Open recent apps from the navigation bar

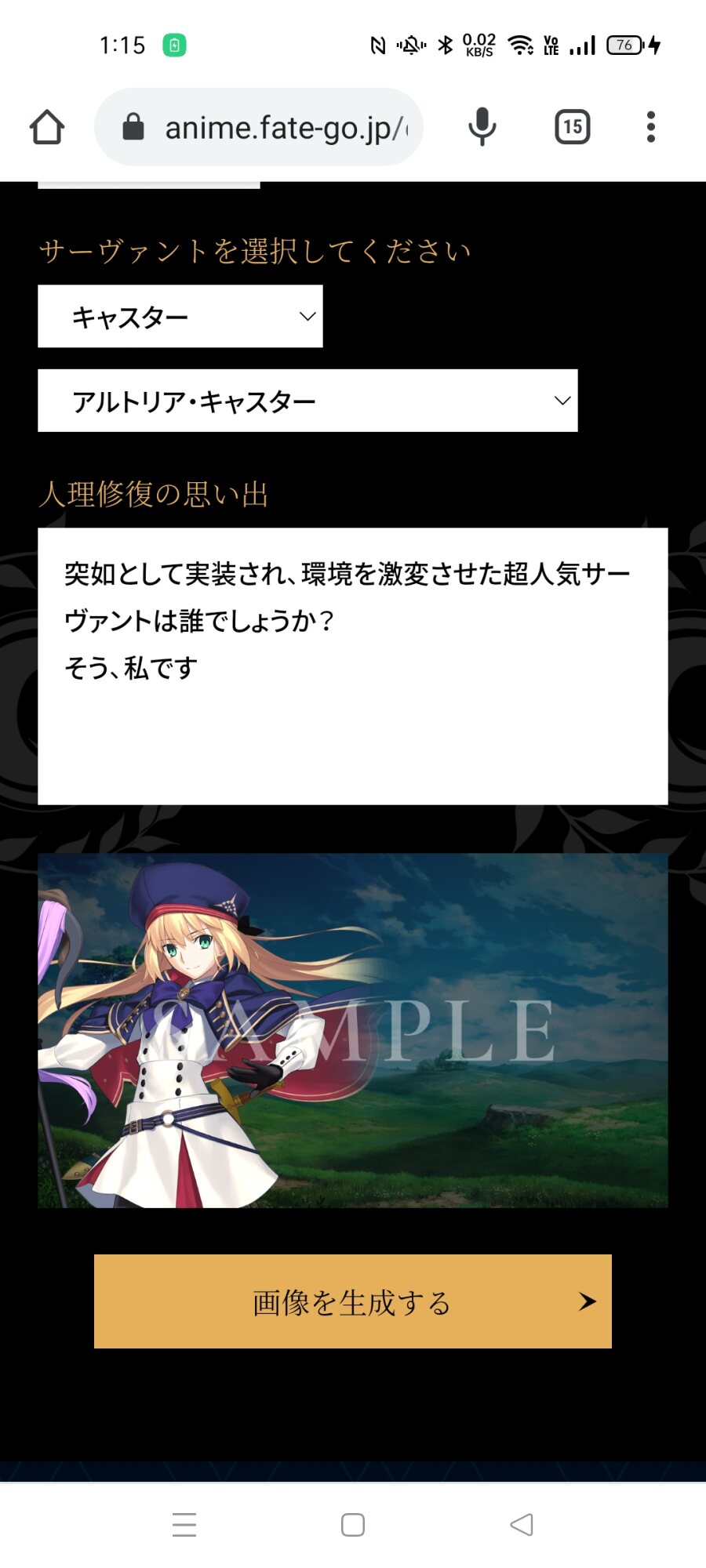coord(184,1525)
